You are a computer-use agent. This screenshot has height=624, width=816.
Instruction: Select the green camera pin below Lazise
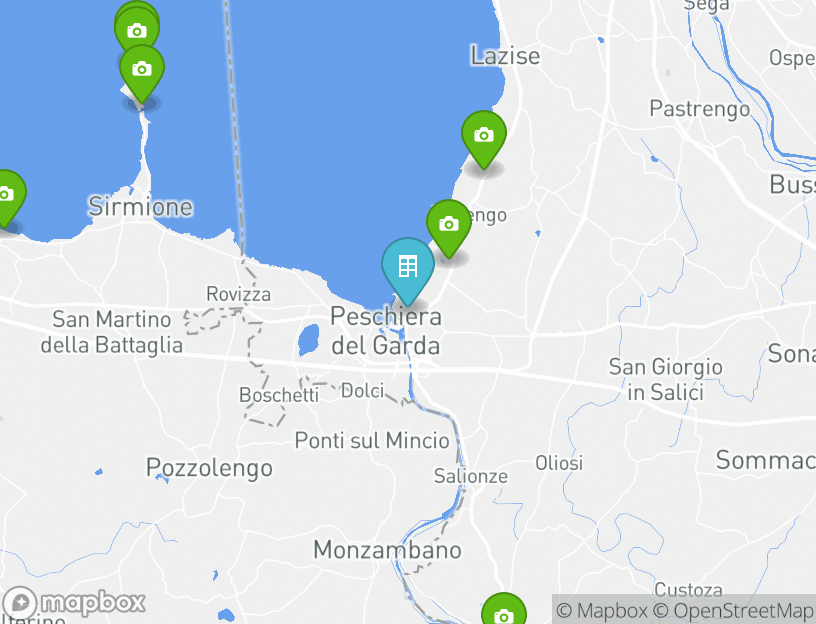tap(484, 136)
